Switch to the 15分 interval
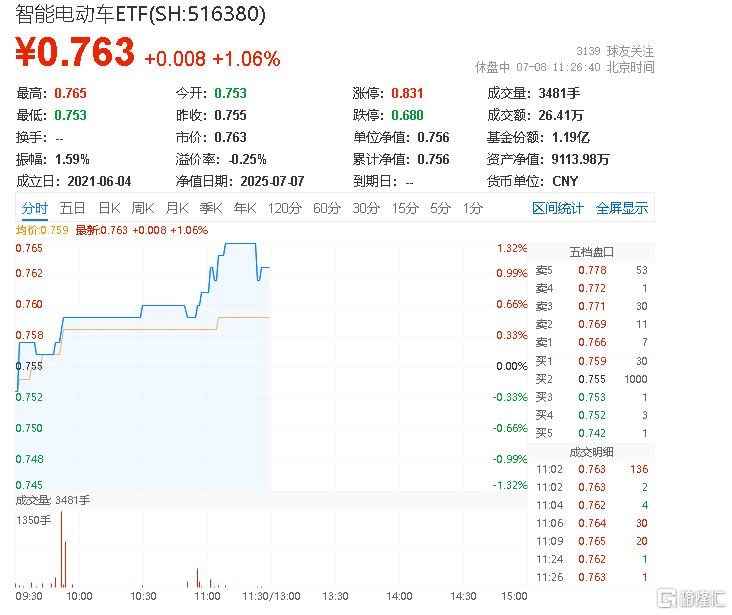 coord(405,208)
